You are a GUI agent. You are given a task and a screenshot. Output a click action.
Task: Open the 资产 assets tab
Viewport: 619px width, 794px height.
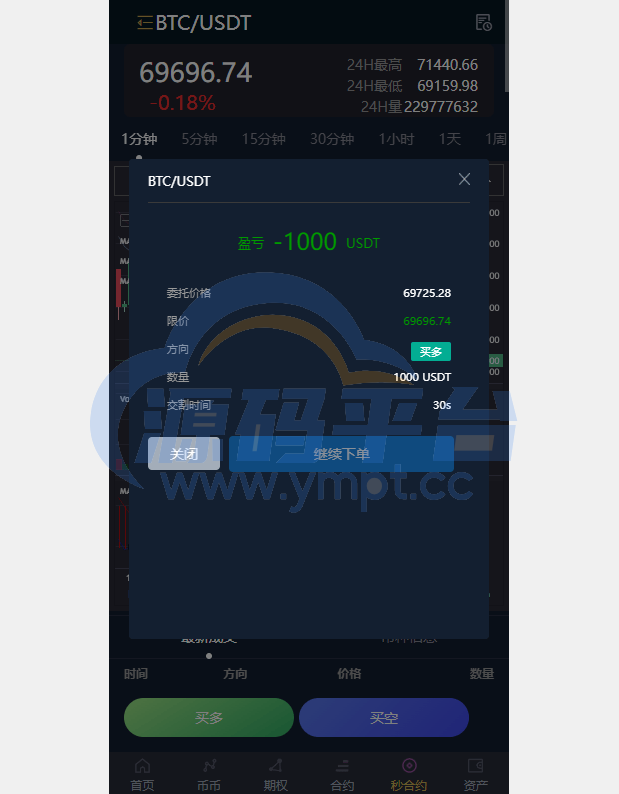point(476,774)
